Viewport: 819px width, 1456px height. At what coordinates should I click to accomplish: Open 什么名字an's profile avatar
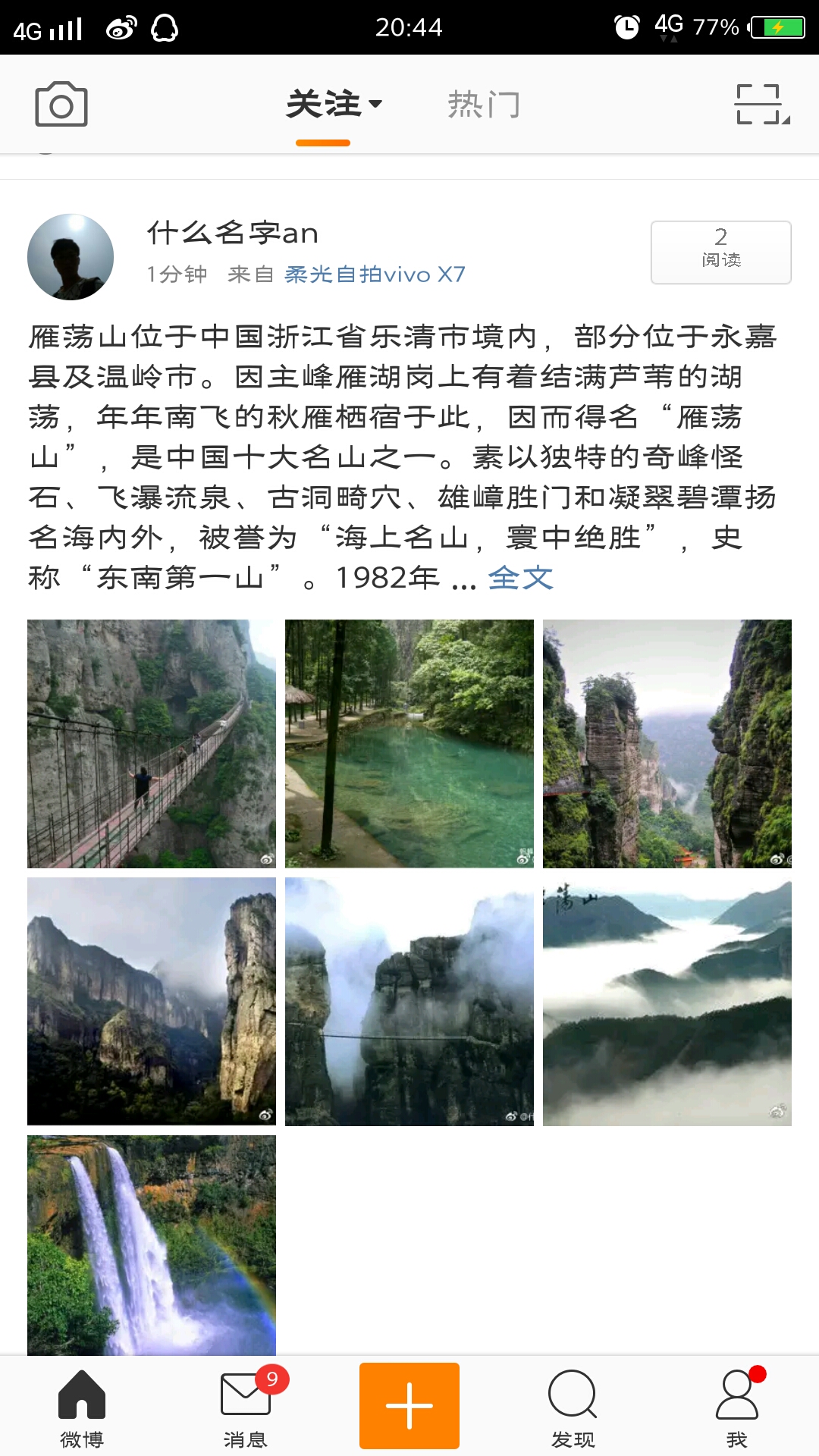(71, 257)
